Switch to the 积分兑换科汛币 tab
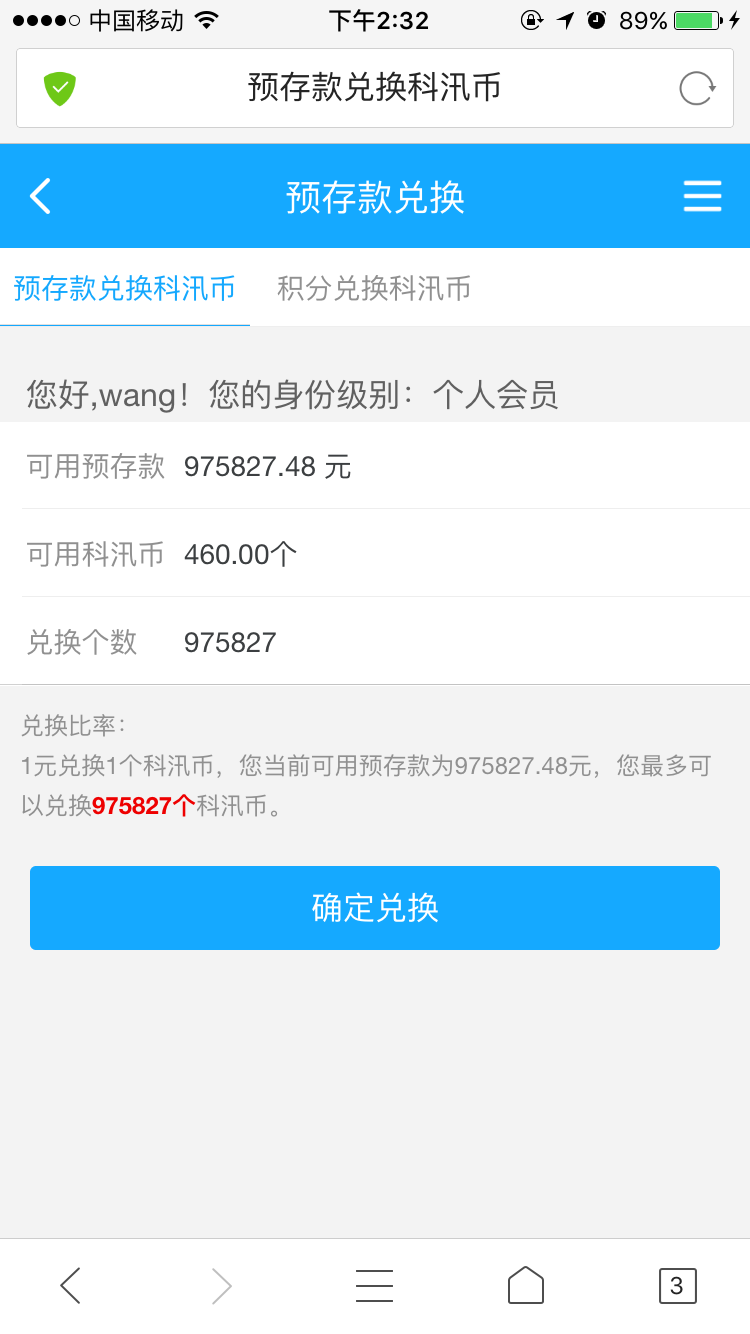750x1334 pixels. coord(374,289)
